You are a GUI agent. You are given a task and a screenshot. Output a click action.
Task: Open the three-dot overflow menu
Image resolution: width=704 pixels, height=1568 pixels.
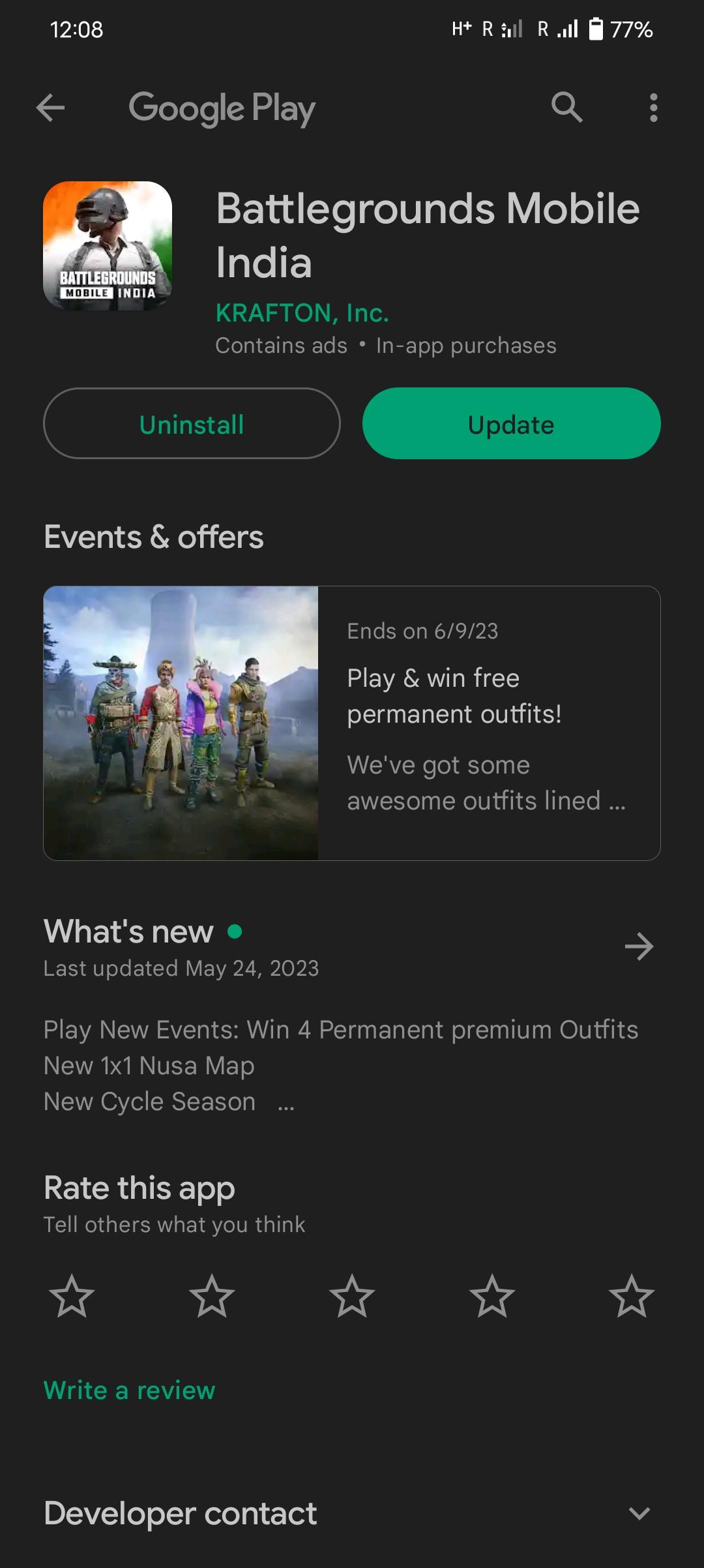[653, 108]
